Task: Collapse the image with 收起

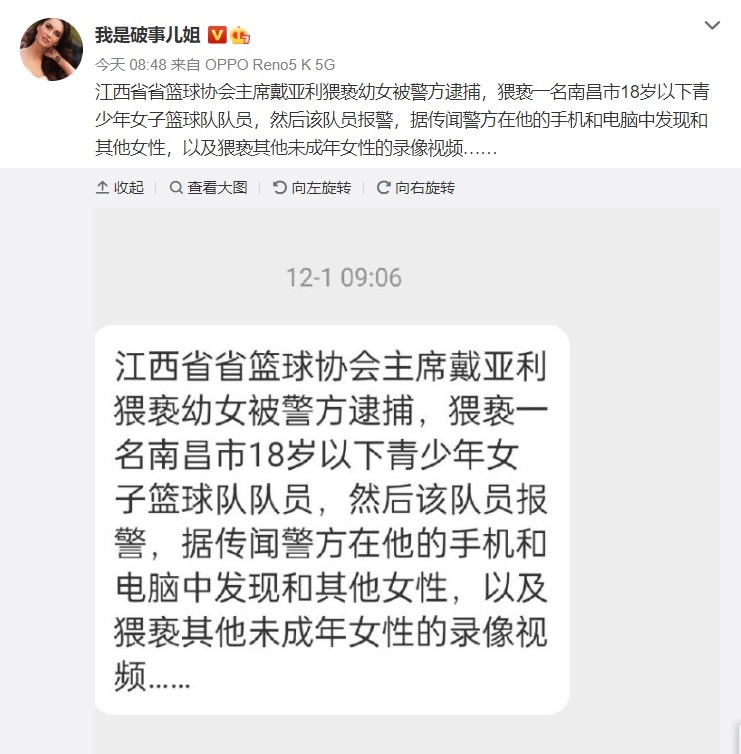Action: [120, 187]
